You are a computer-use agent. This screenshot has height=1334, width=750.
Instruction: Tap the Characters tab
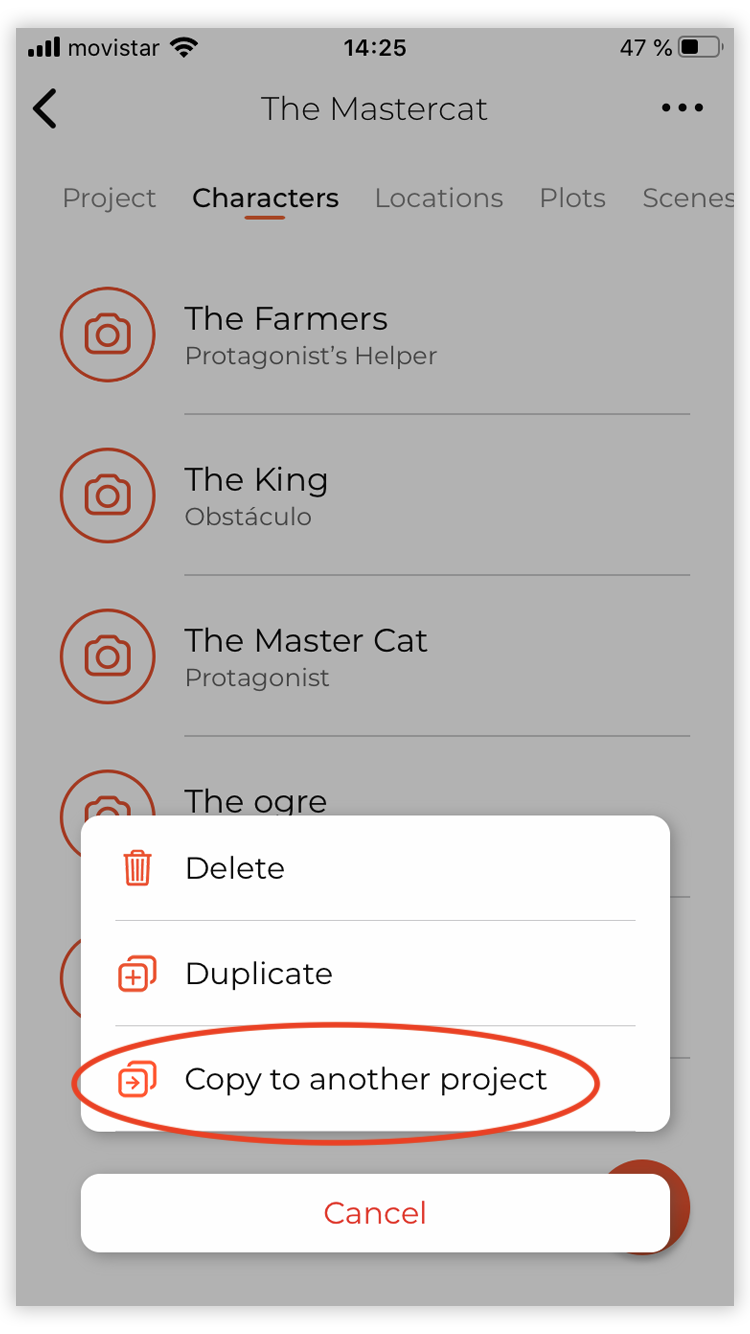coord(265,198)
